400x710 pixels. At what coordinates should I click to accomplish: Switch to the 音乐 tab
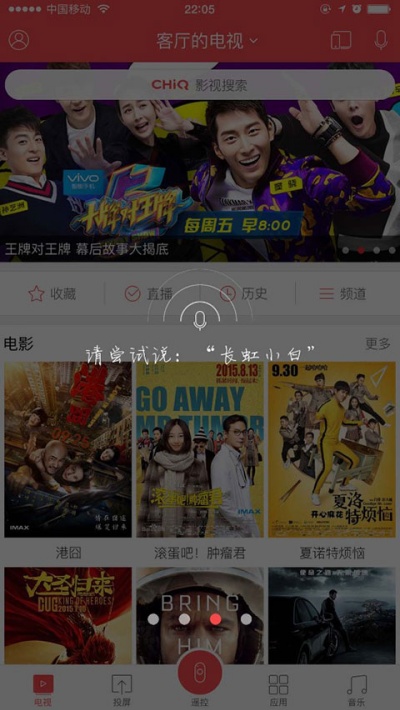tap(357, 690)
